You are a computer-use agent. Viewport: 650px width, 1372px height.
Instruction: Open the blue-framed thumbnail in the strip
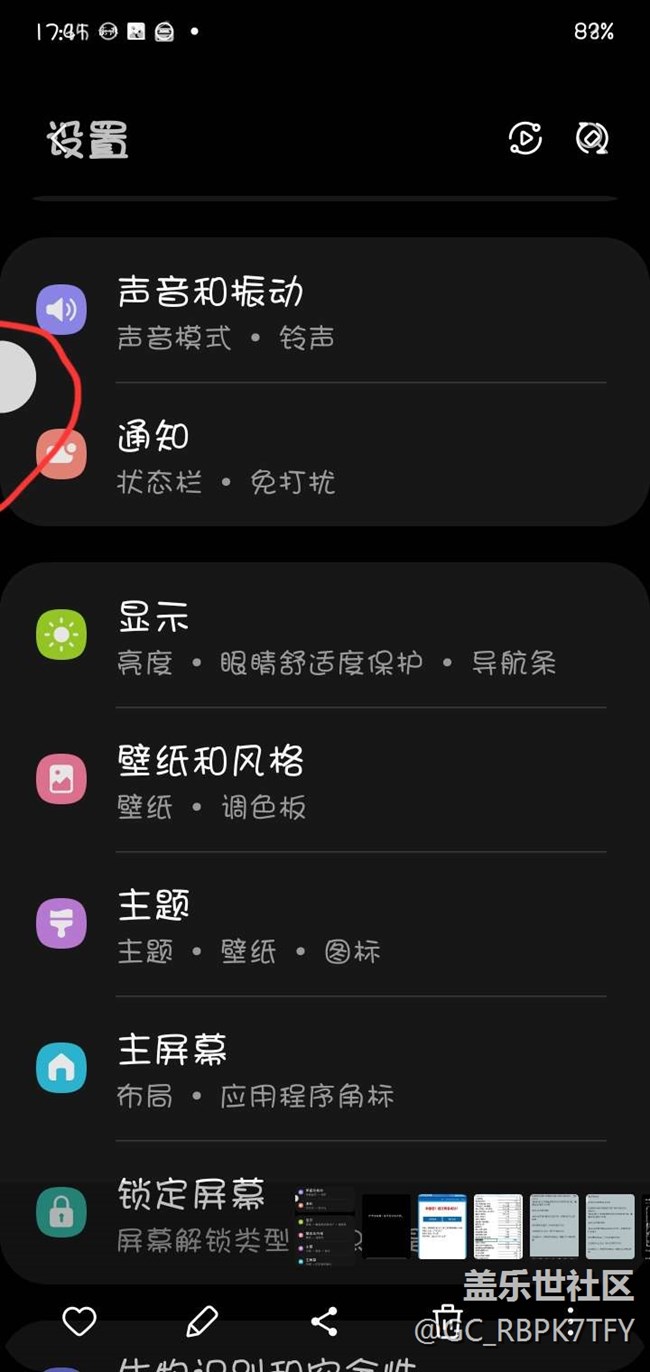(442, 1226)
